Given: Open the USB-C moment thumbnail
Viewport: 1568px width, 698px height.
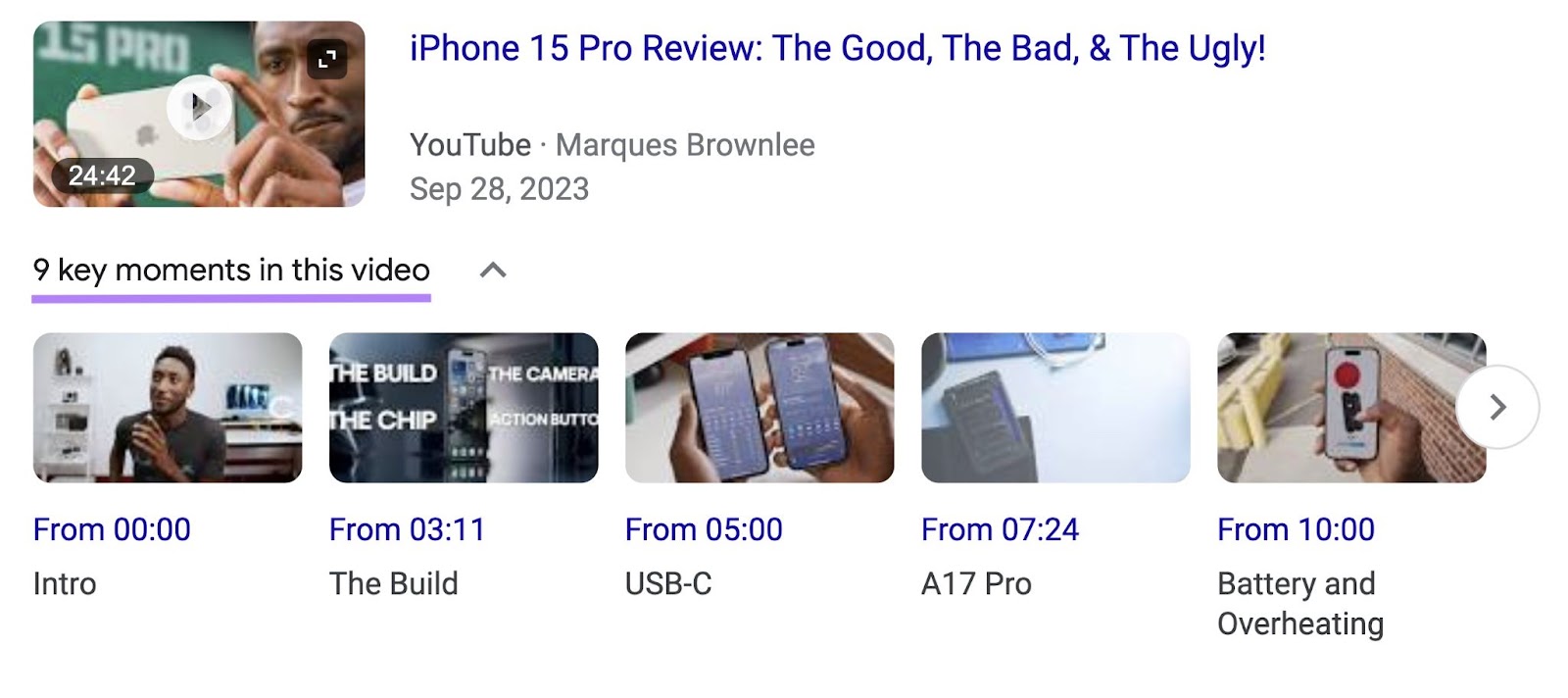Looking at the screenshot, I should (x=759, y=408).
